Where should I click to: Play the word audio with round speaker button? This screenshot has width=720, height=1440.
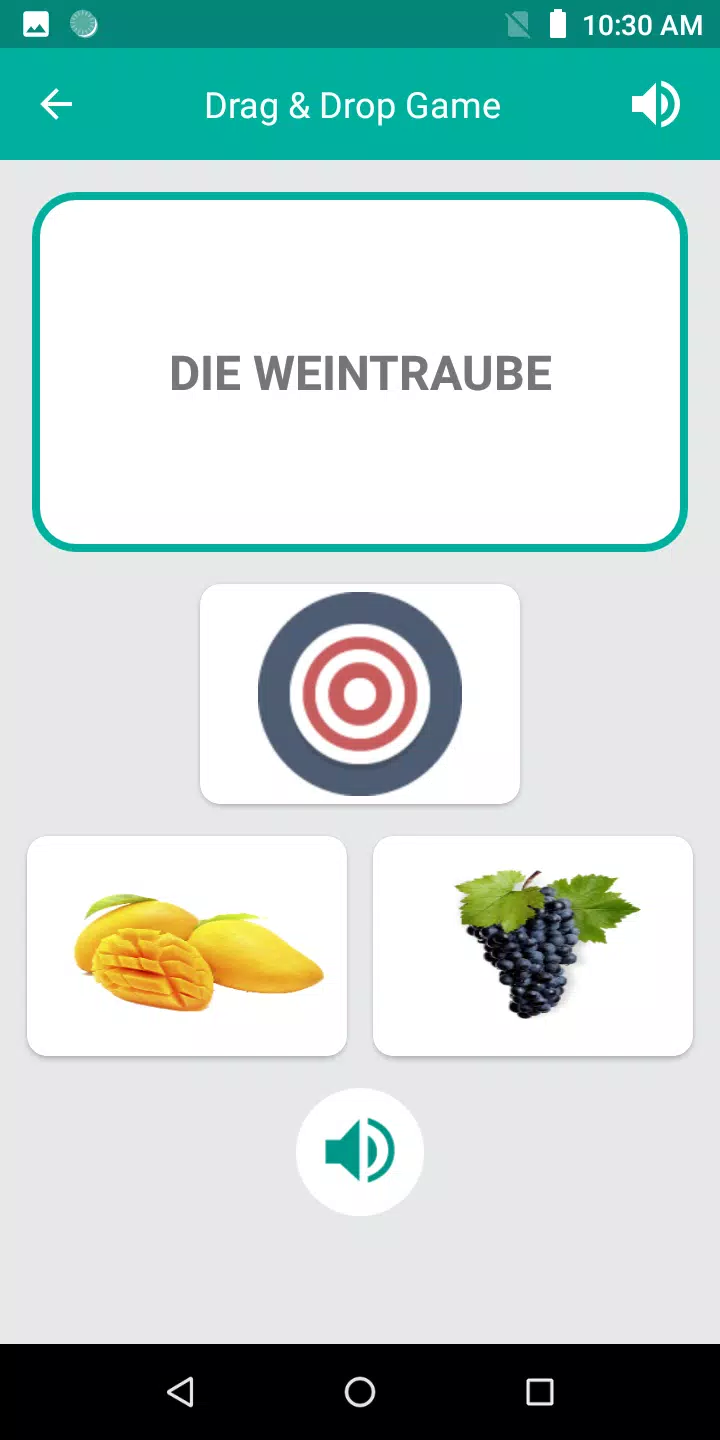[x=360, y=1152]
